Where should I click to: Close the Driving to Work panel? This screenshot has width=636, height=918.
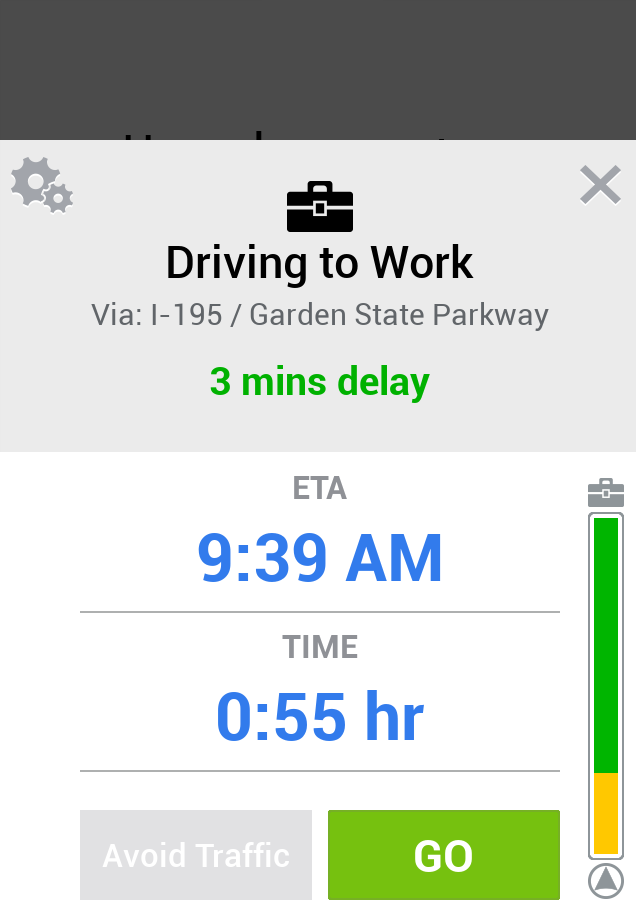[x=600, y=185]
